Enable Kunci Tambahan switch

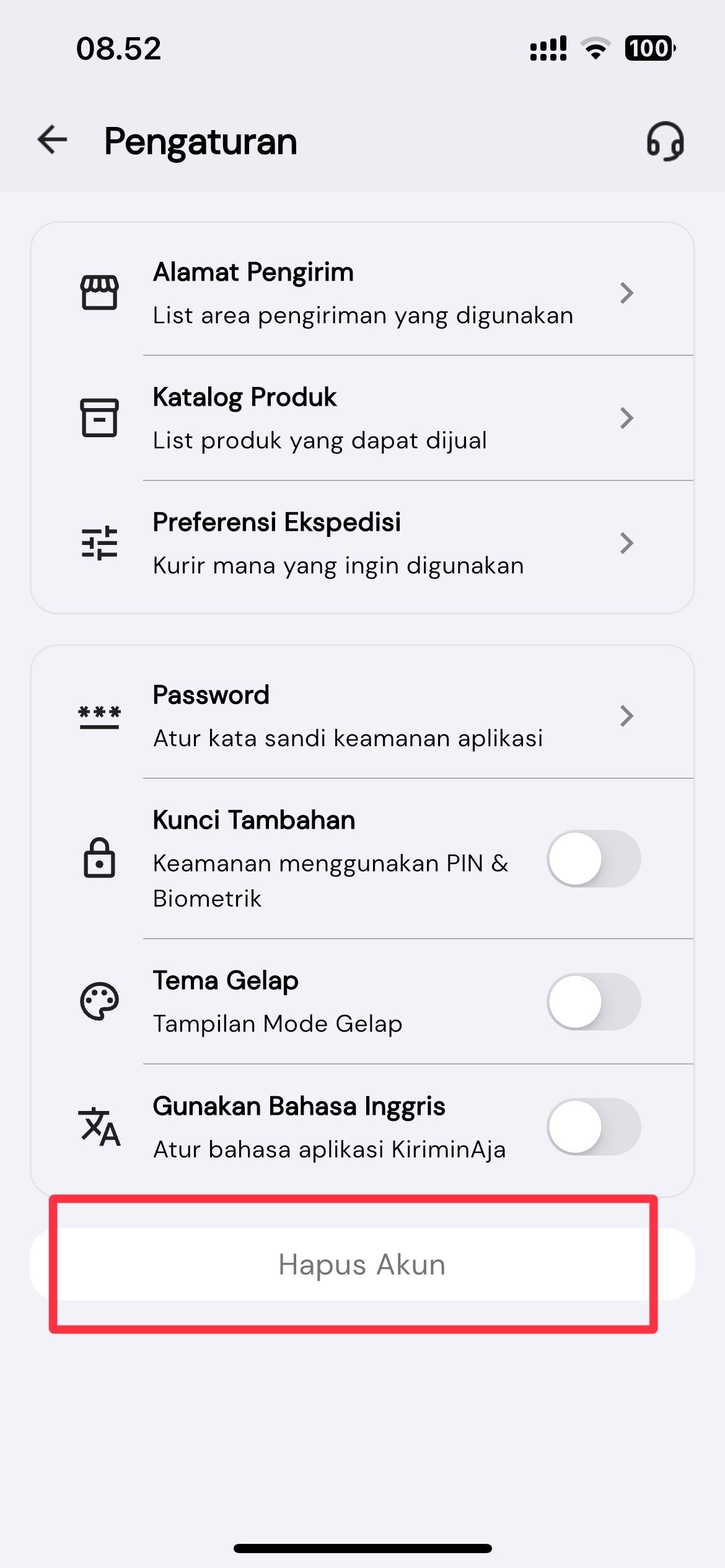(x=593, y=859)
